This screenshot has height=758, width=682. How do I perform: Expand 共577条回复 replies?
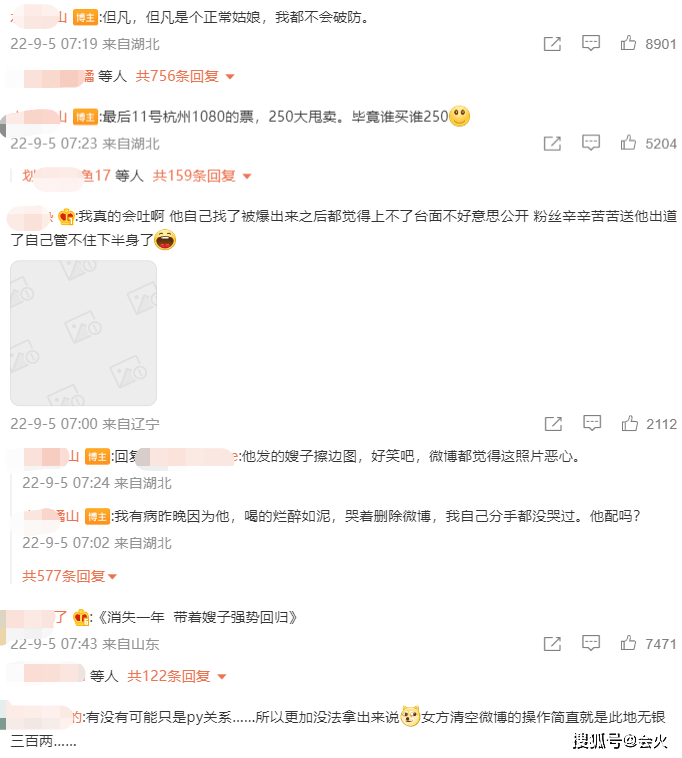[x=70, y=576]
